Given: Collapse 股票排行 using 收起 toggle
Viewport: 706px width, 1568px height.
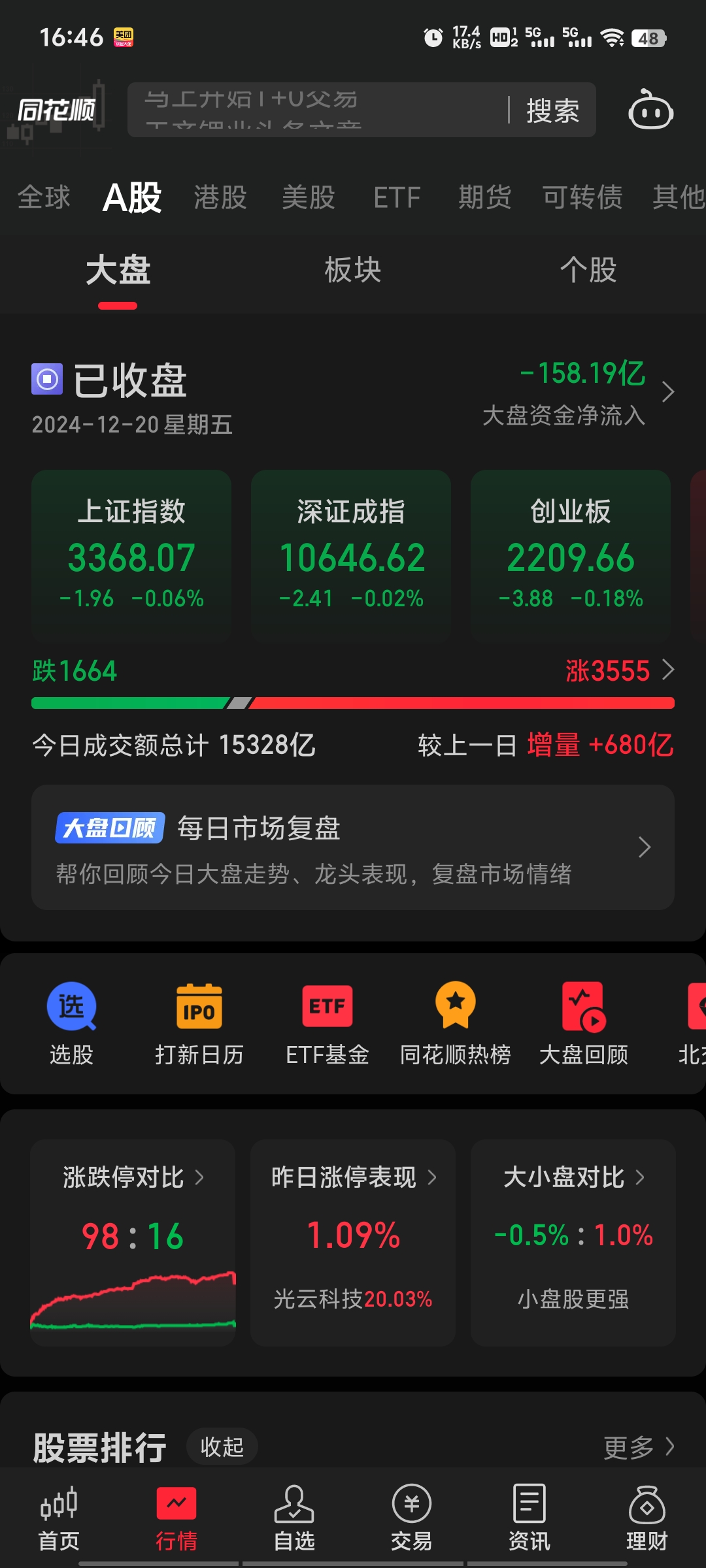Looking at the screenshot, I should [222, 1446].
